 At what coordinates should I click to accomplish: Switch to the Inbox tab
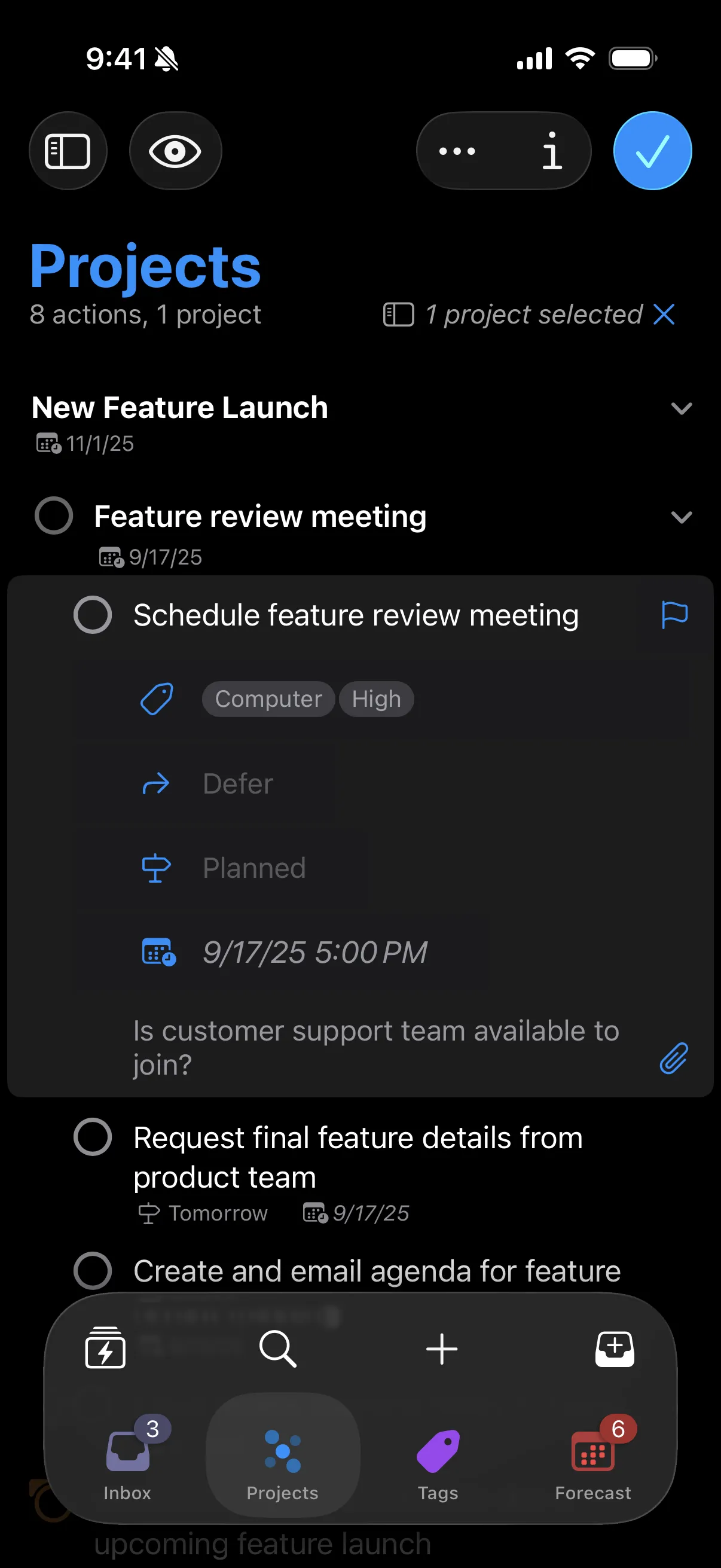(x=126, y=1467)
